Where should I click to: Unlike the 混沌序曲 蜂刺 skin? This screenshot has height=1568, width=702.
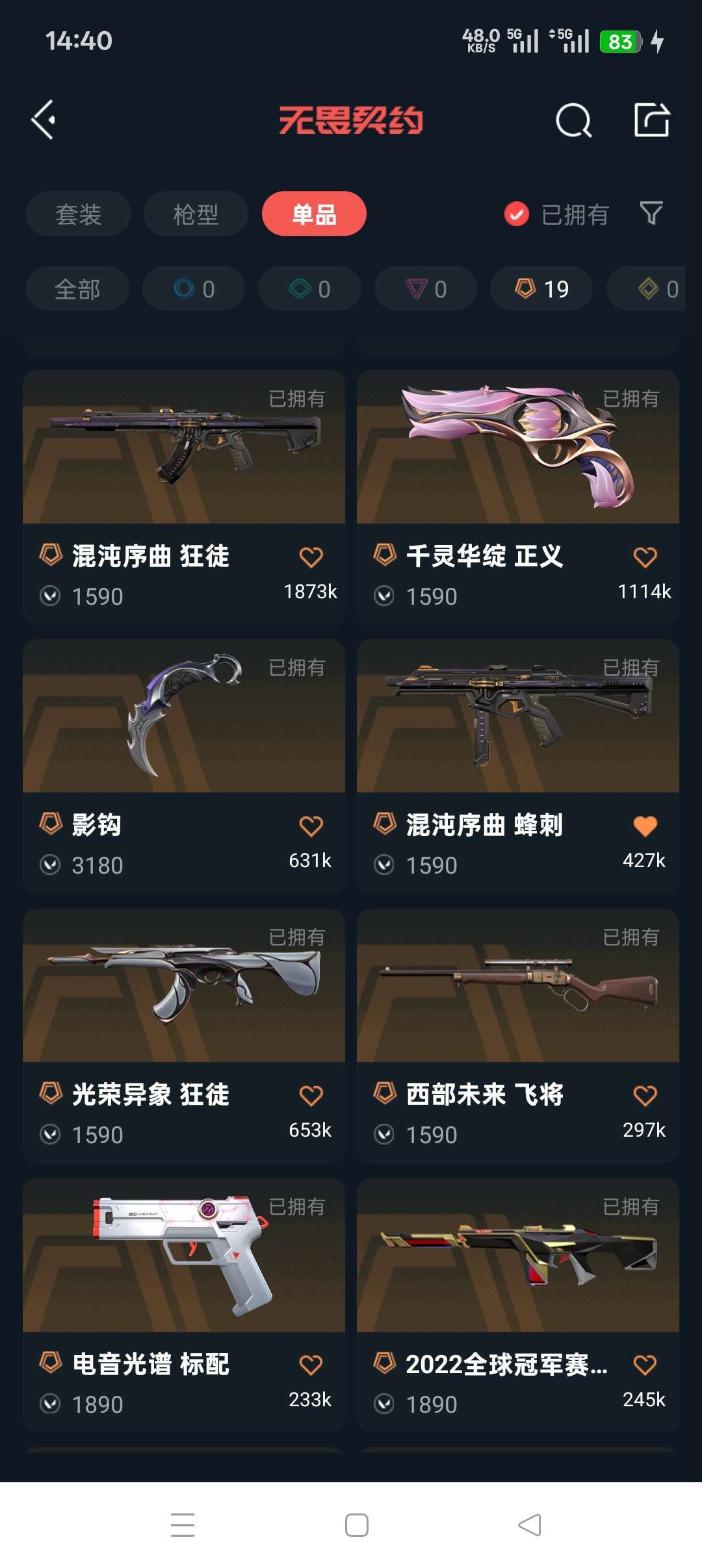tap(645, 826)
